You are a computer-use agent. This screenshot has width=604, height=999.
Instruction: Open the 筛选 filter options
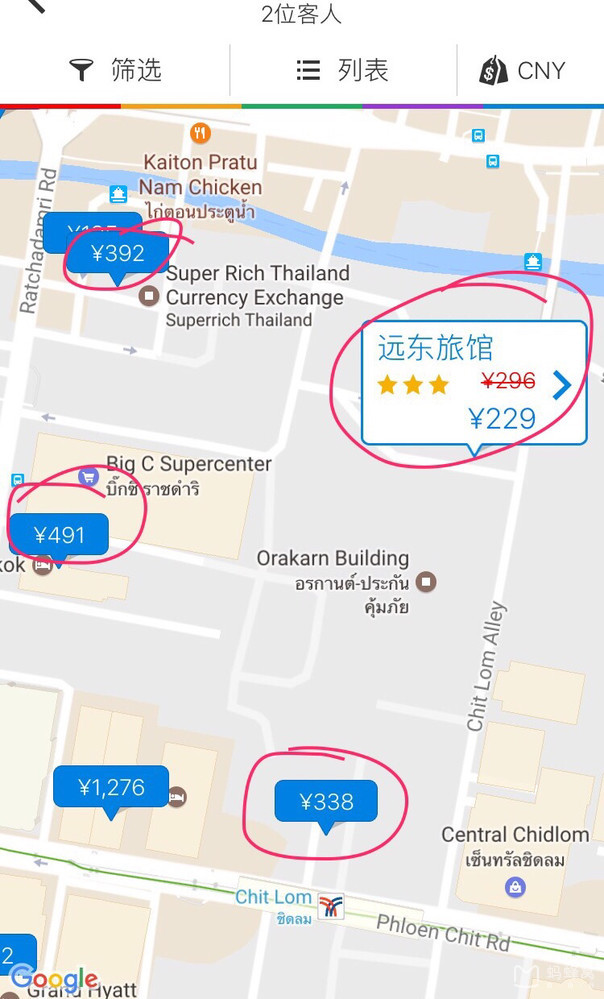pyautogui.click(x=115, y=69)
